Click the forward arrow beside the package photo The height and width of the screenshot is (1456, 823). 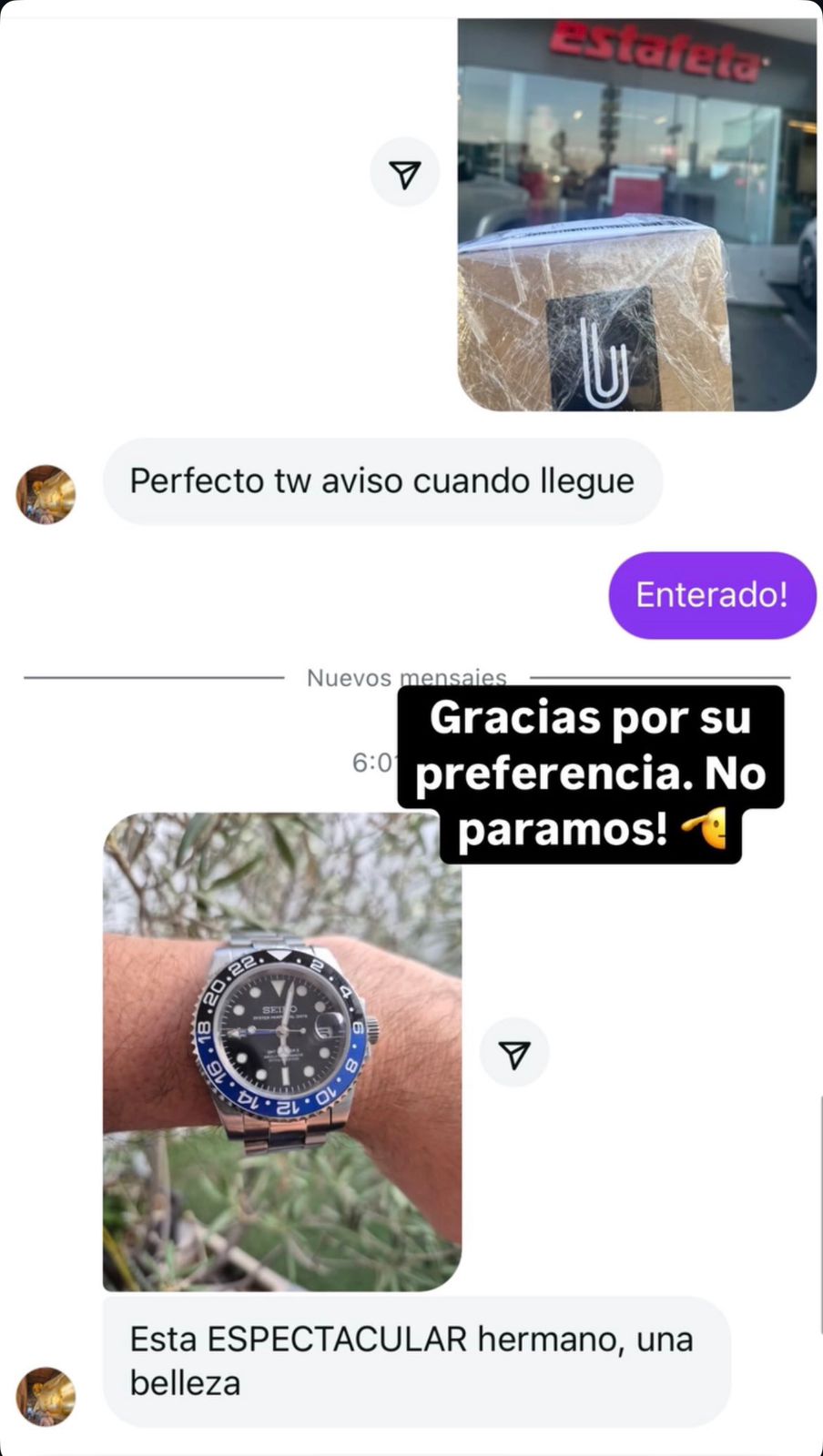coord(404,171)
